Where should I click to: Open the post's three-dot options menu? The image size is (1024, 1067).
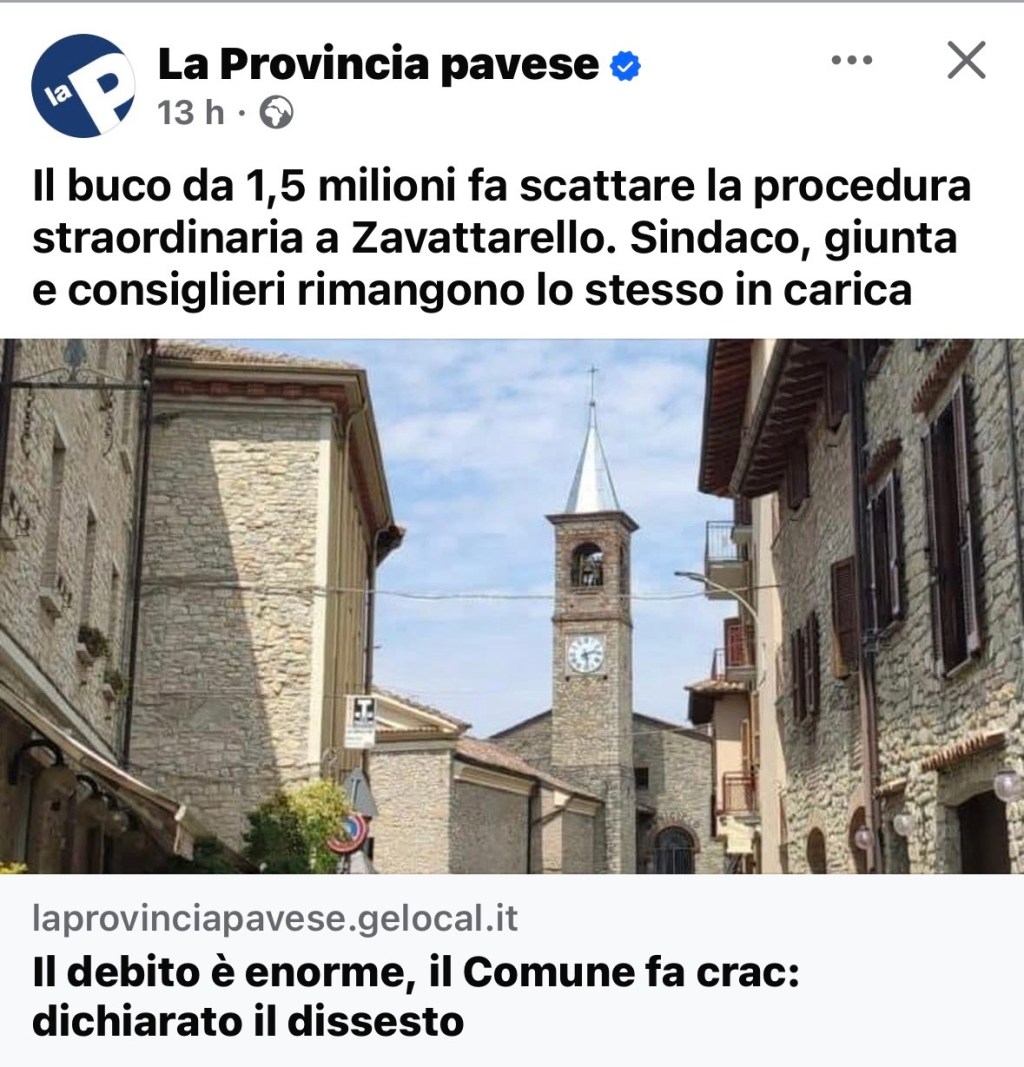point(852,61)
